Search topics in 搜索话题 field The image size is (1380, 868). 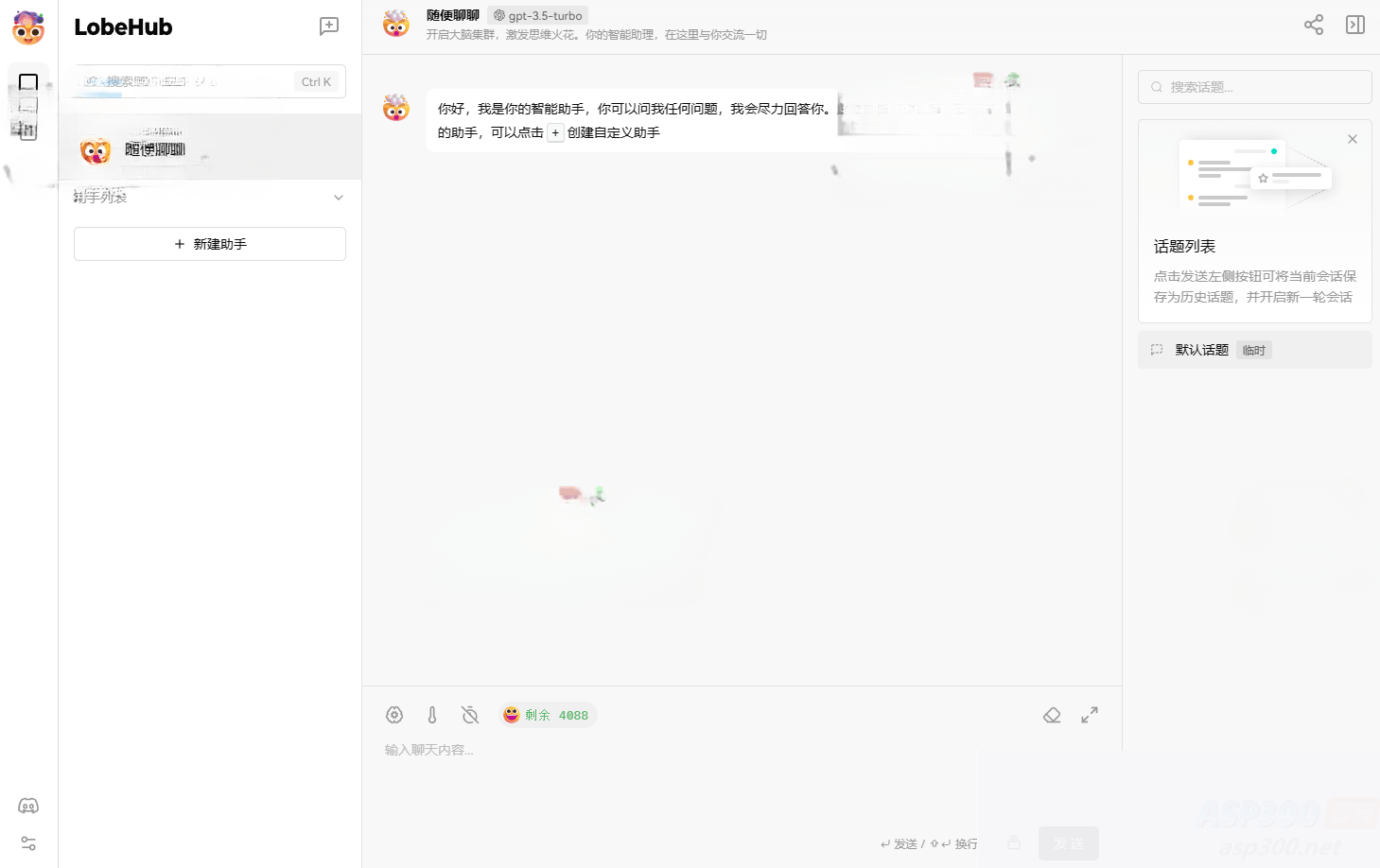[1254, 87]
